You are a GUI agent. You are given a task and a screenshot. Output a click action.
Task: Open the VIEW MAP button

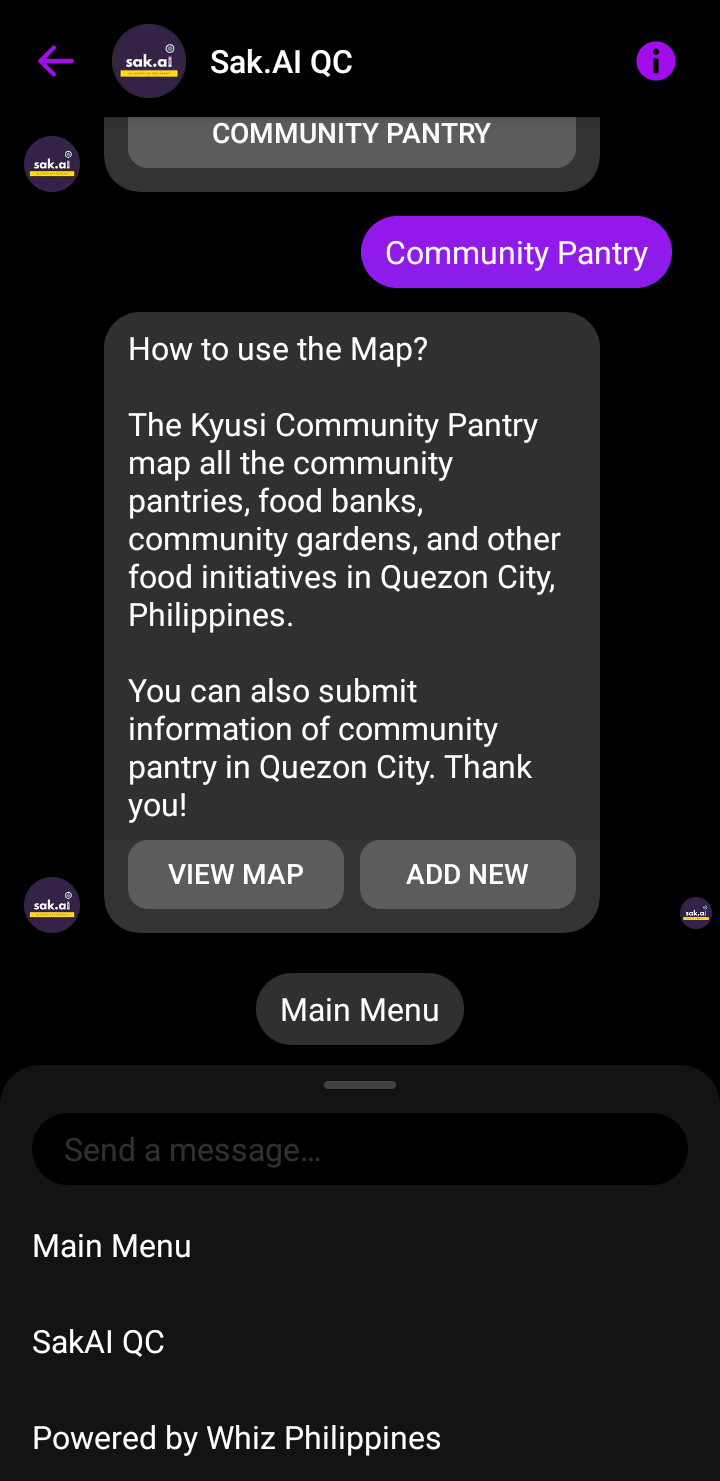[236, 874]
